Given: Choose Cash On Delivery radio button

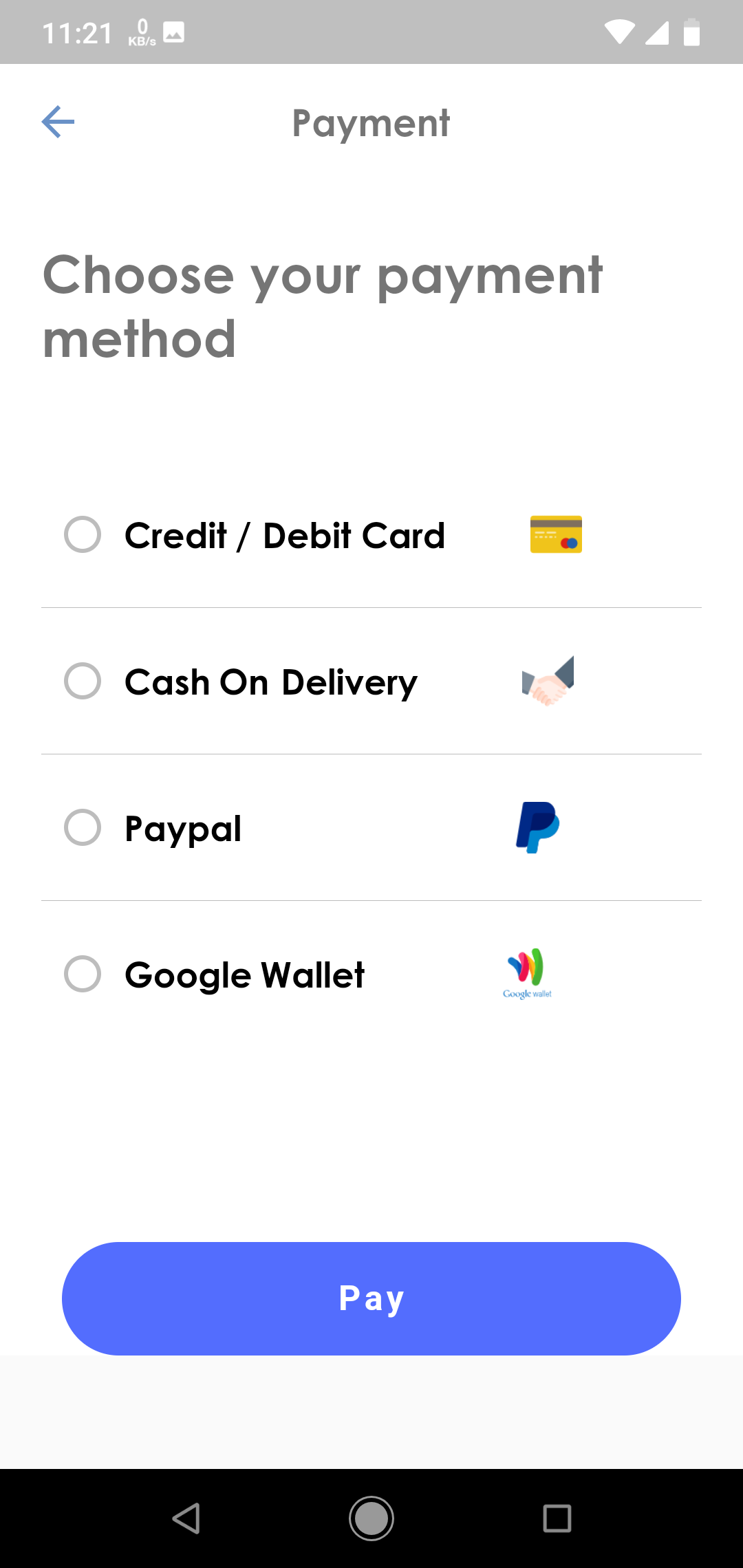Looking at the screenshot, I should click(x=83, y=681).
